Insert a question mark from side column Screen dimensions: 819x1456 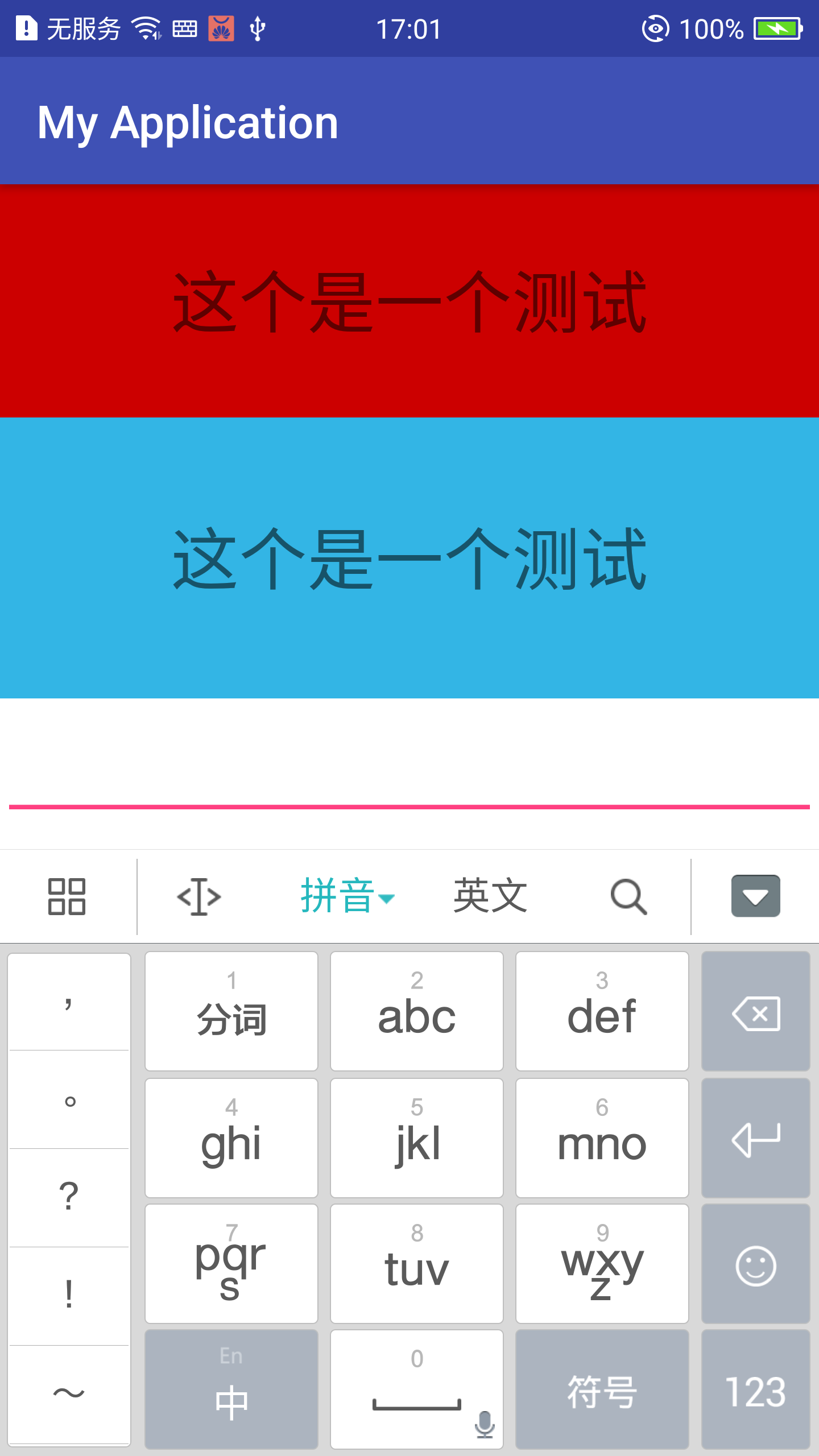click(69, 1197)
